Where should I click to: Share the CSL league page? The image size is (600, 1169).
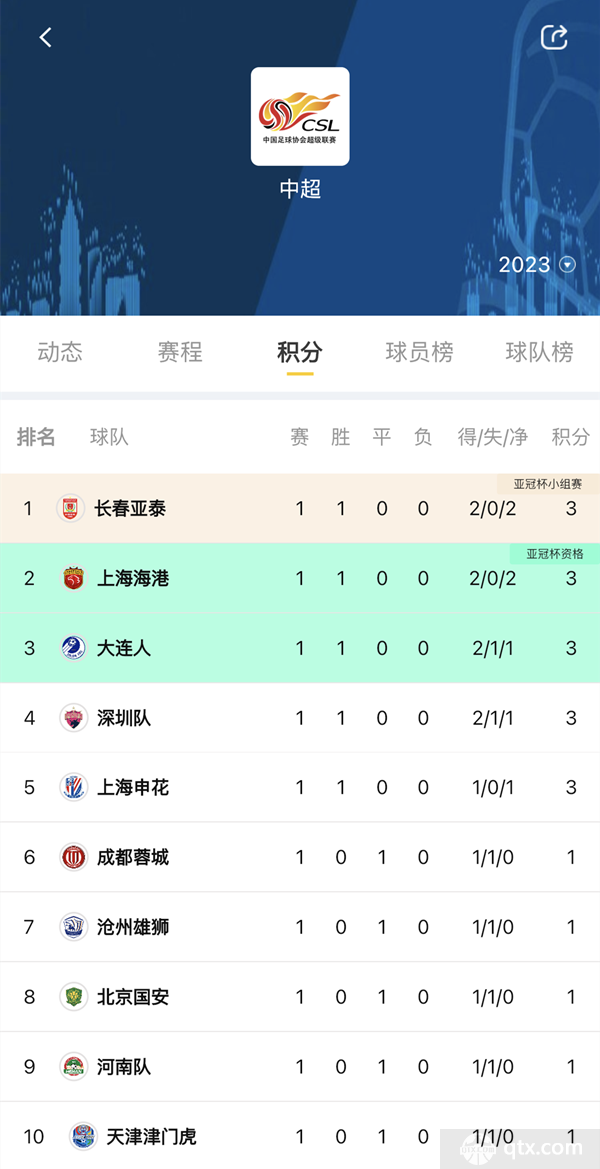click(x=554, y=37)
